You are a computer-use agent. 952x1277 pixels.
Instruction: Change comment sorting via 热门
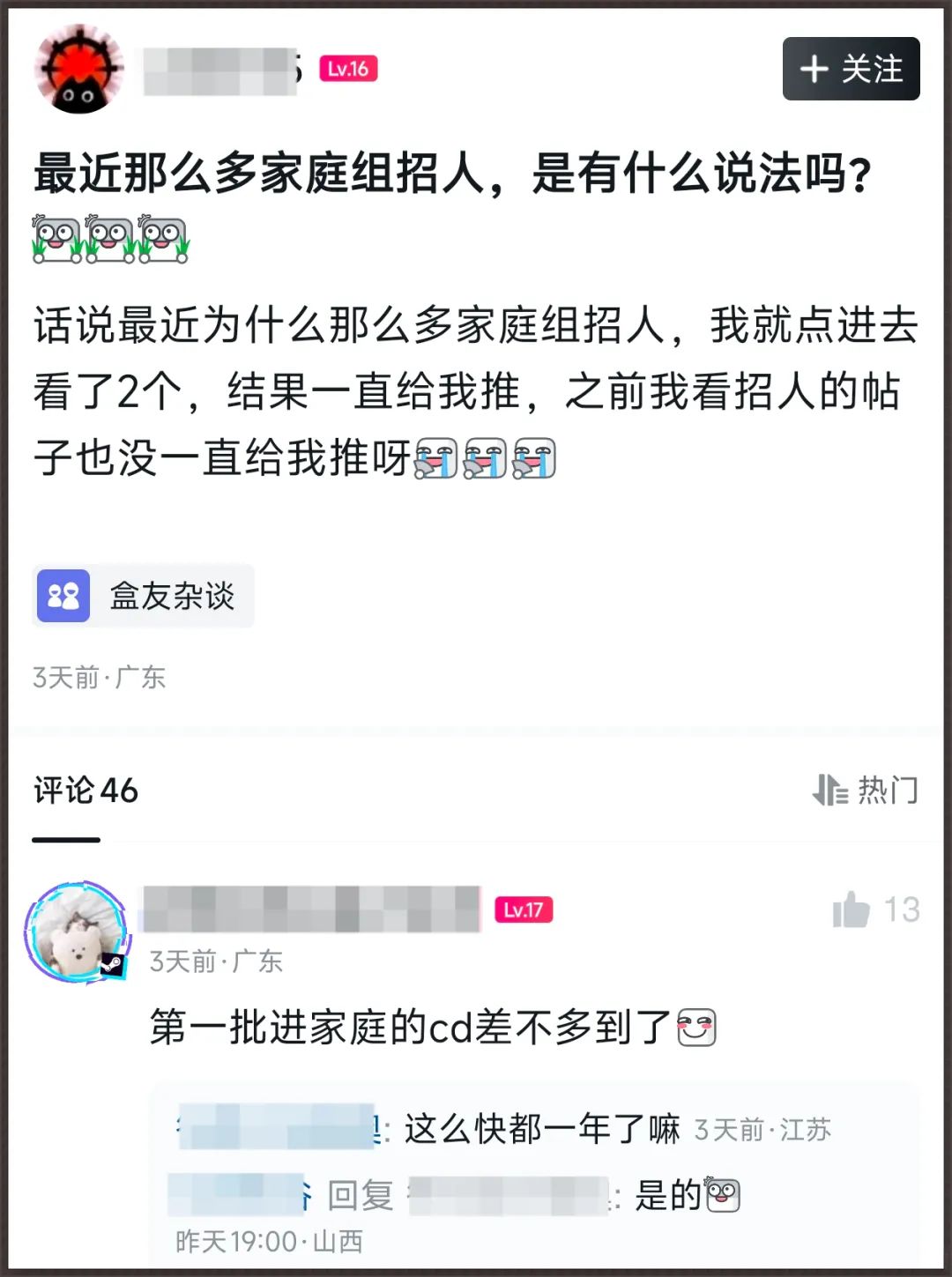866,790
